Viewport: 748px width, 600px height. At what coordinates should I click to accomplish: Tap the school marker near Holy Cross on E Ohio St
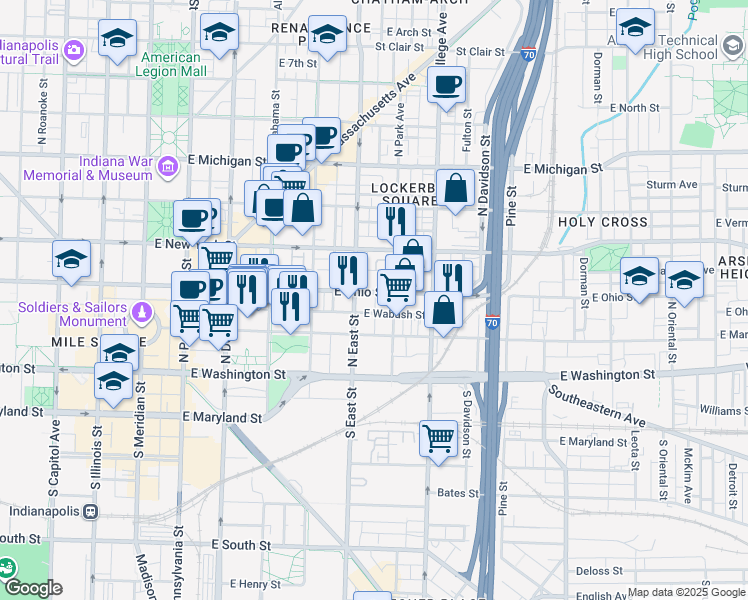tap(639, 275)
